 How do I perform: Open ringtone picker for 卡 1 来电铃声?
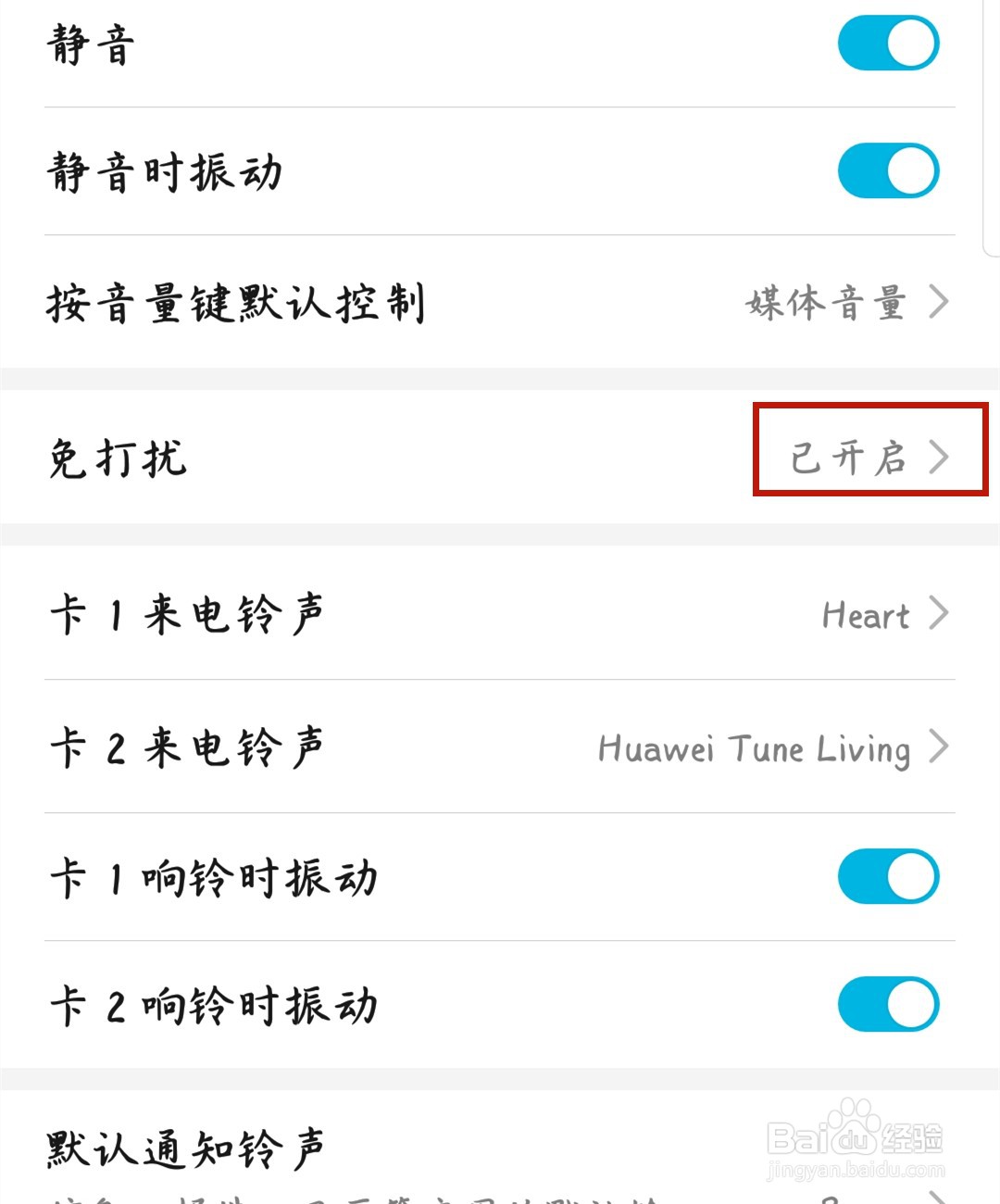tap(500, 614)
